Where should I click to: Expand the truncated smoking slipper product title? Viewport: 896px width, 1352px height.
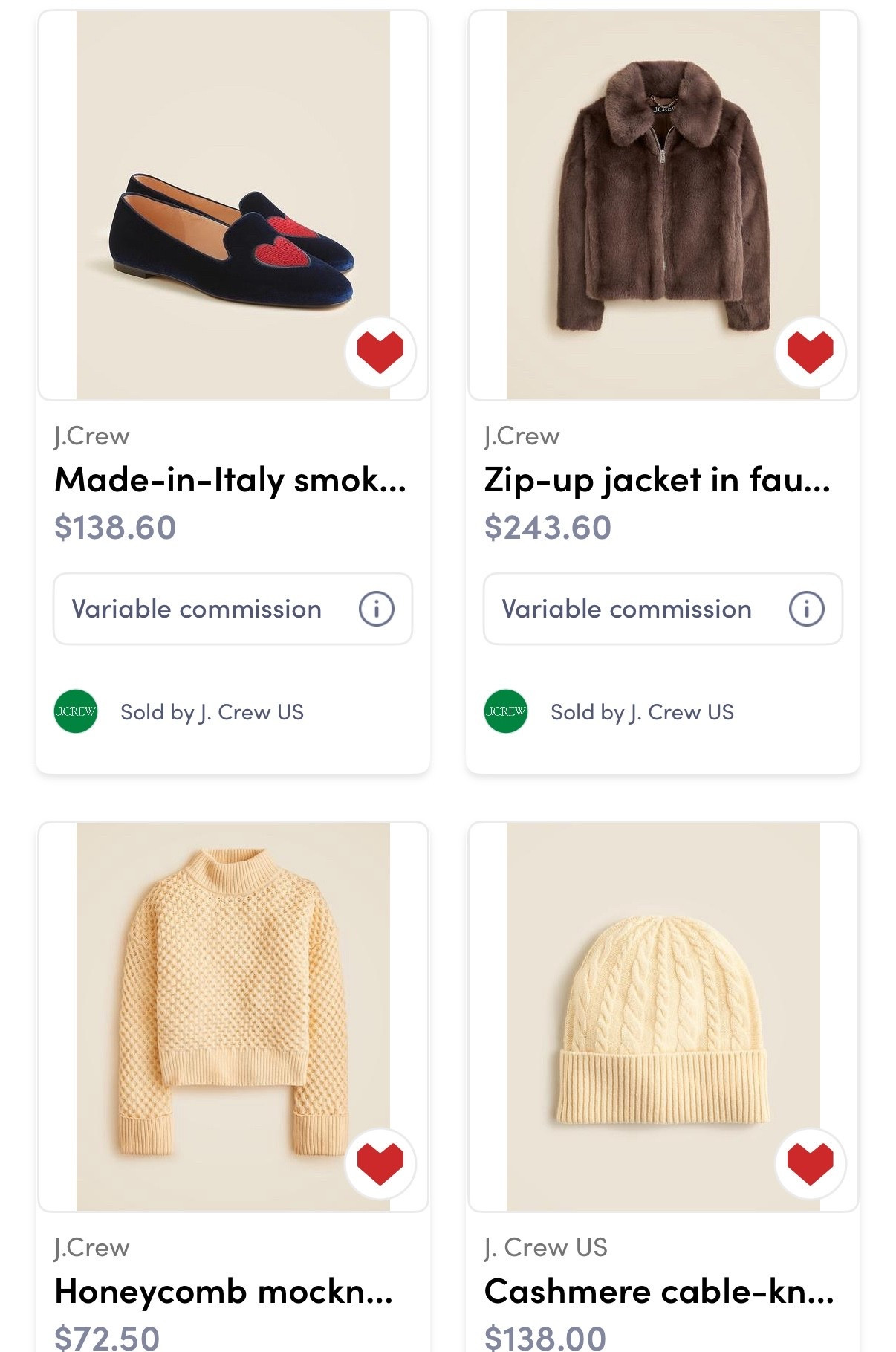tap(230, 481)
